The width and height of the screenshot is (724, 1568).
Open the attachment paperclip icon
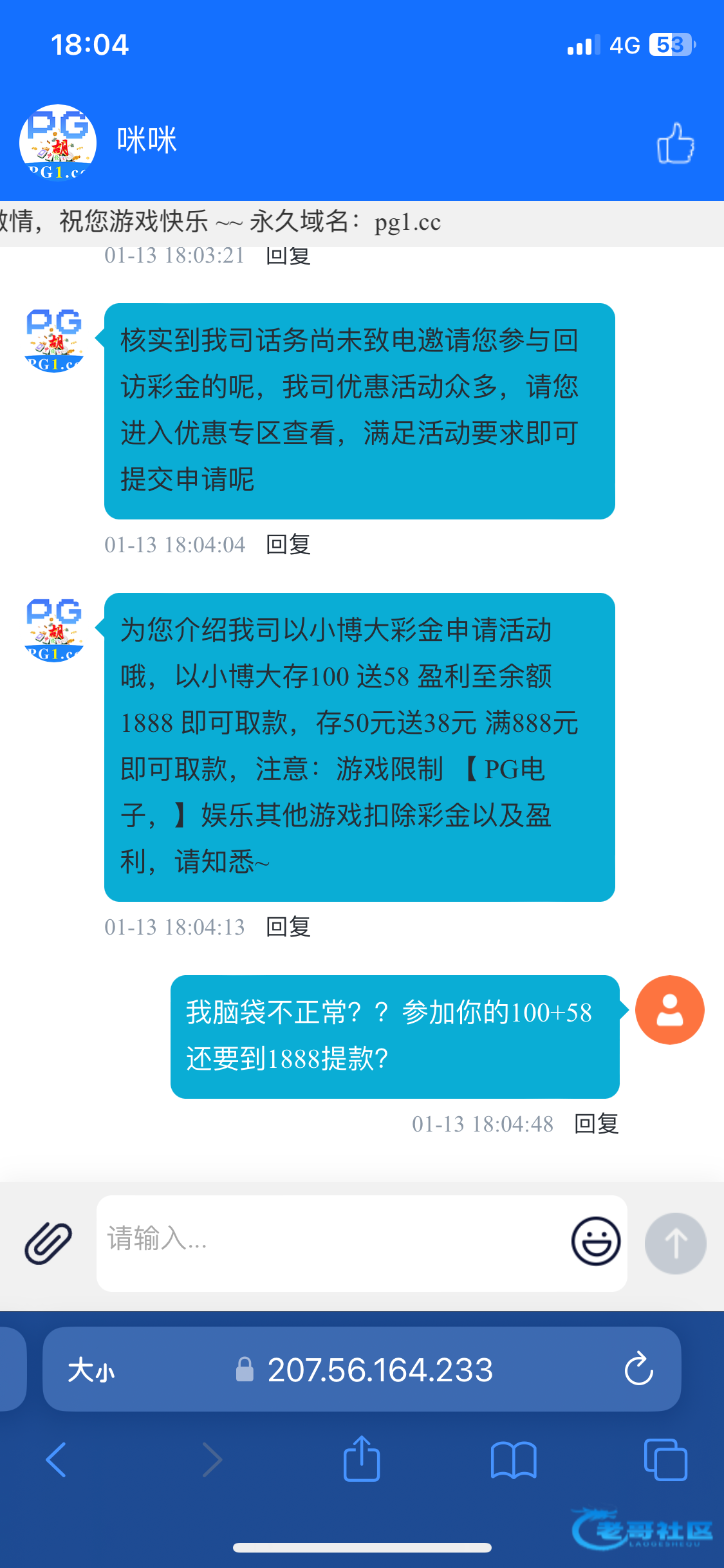click(x=48, y=1243)
